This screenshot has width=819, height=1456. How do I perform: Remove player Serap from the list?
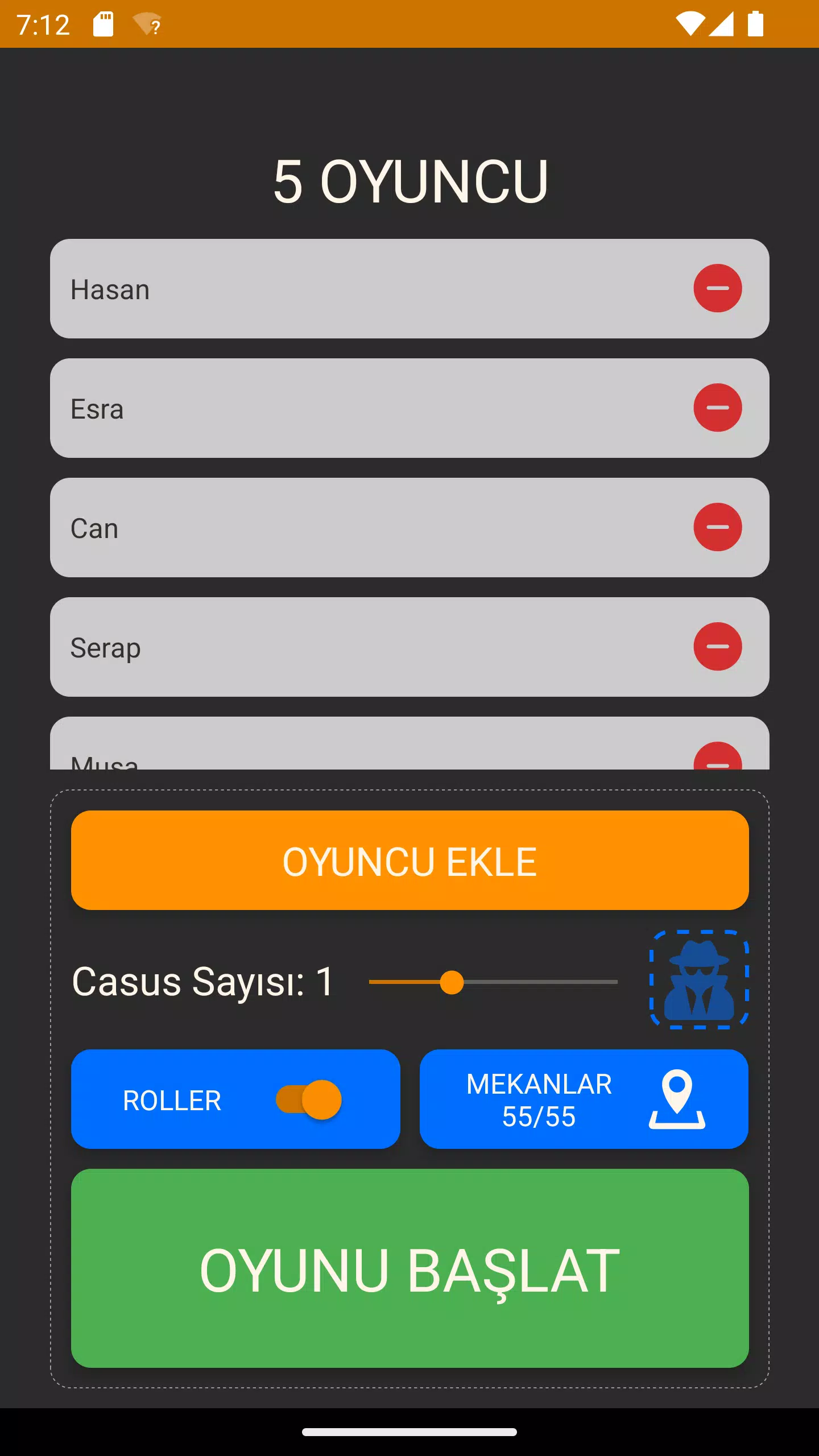tap(718, 647)
